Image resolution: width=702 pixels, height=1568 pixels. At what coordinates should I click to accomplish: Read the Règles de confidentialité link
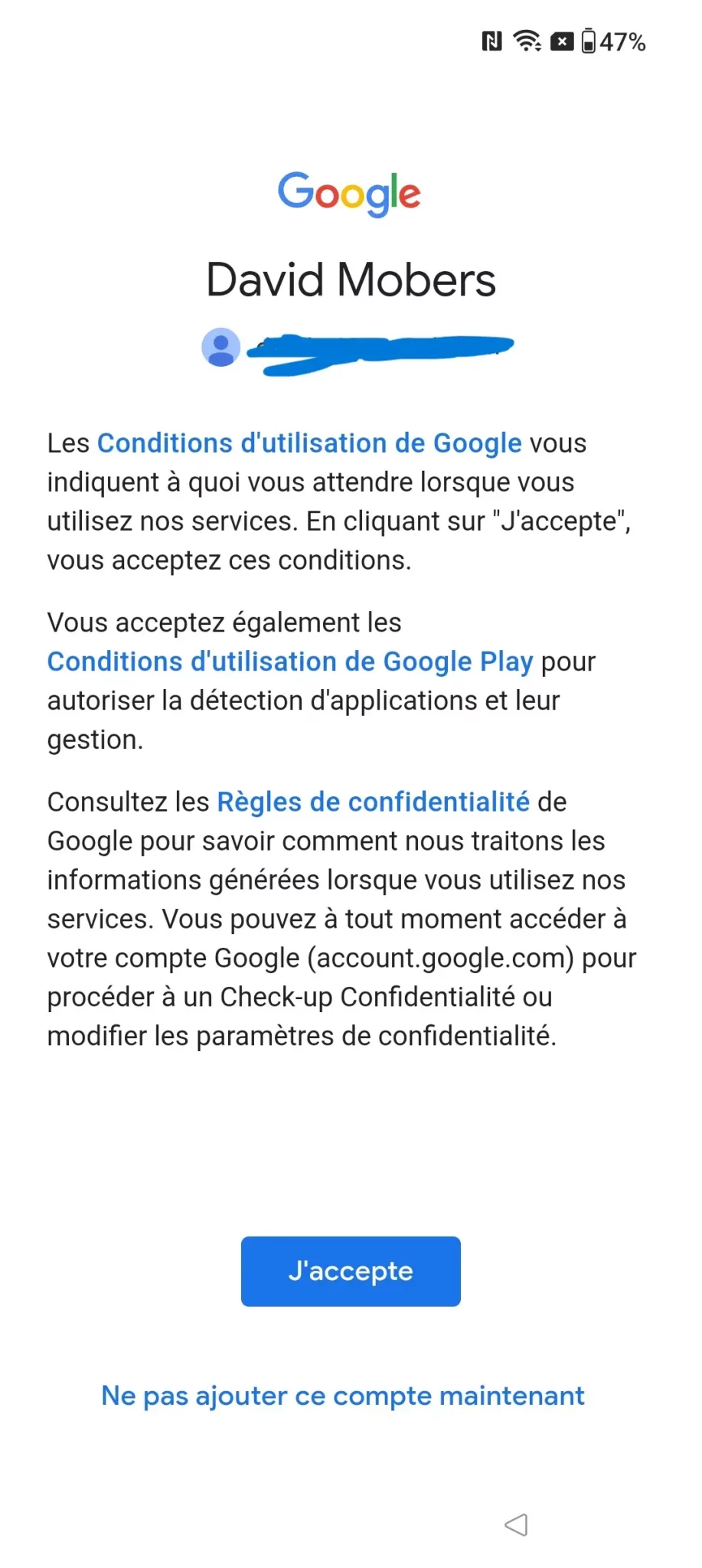coord(374,802)
